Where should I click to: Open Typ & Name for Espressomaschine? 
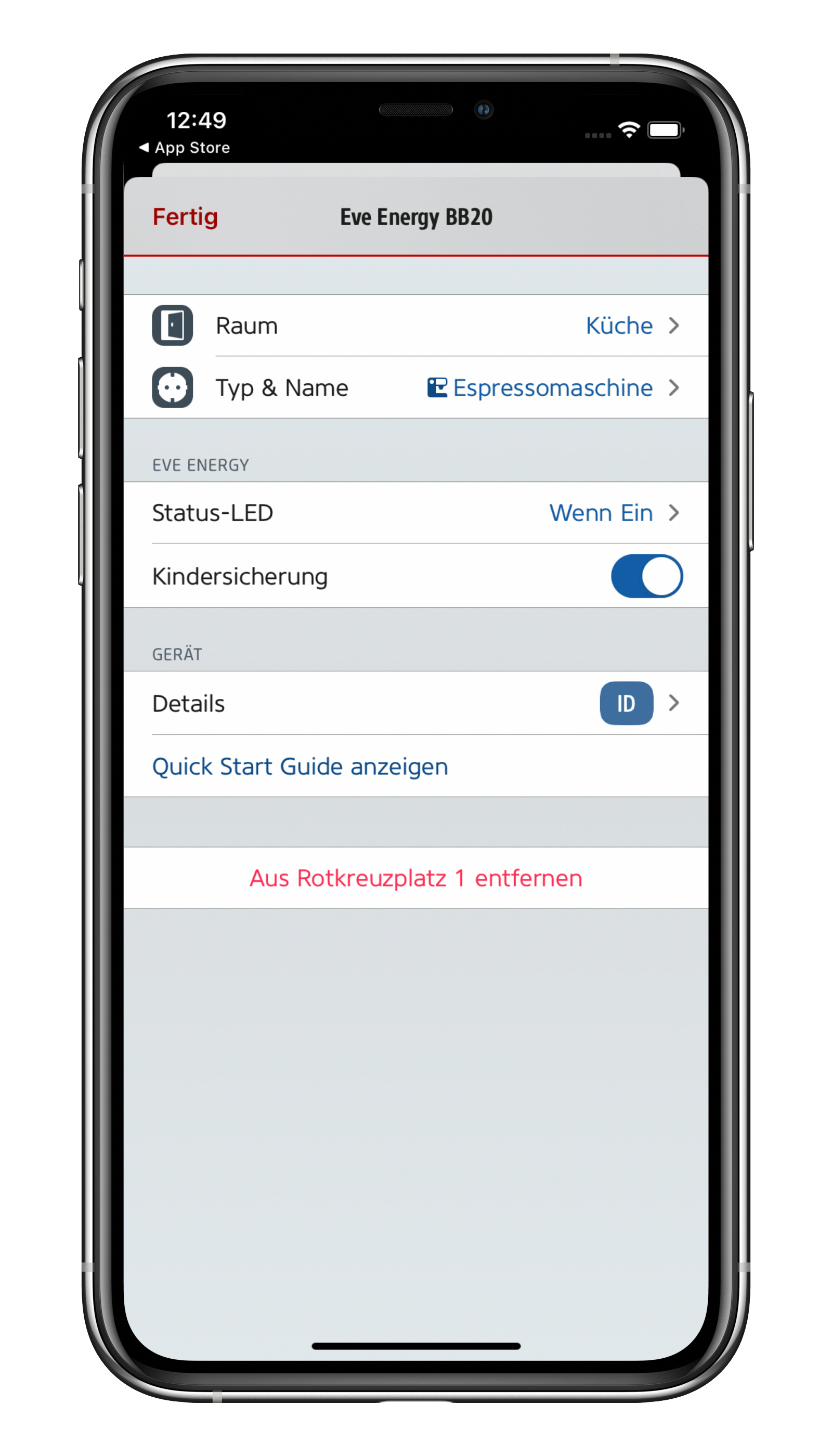415,388
